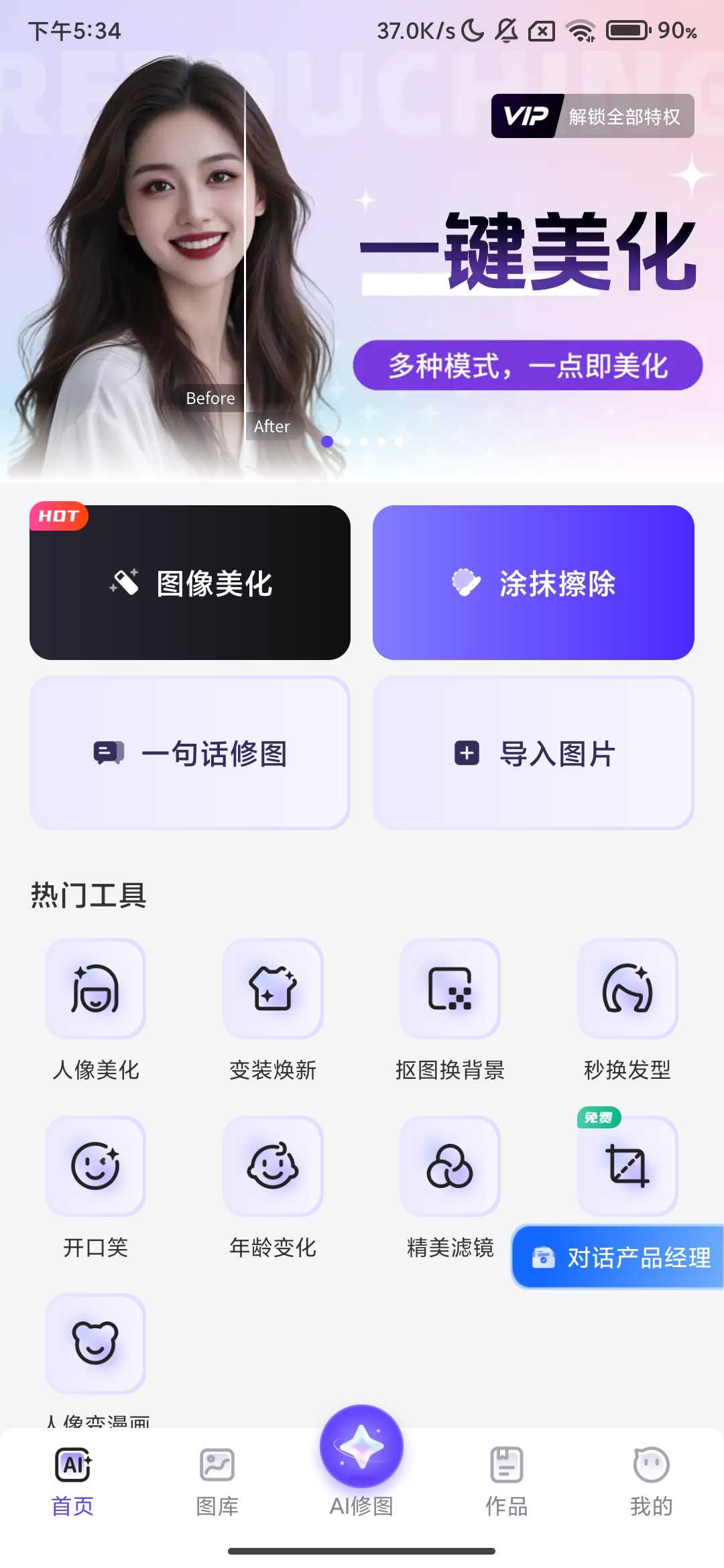
Task: Switch to the 图库 gallery tab
Action: pyautogui.click(x=217, y=1484)
